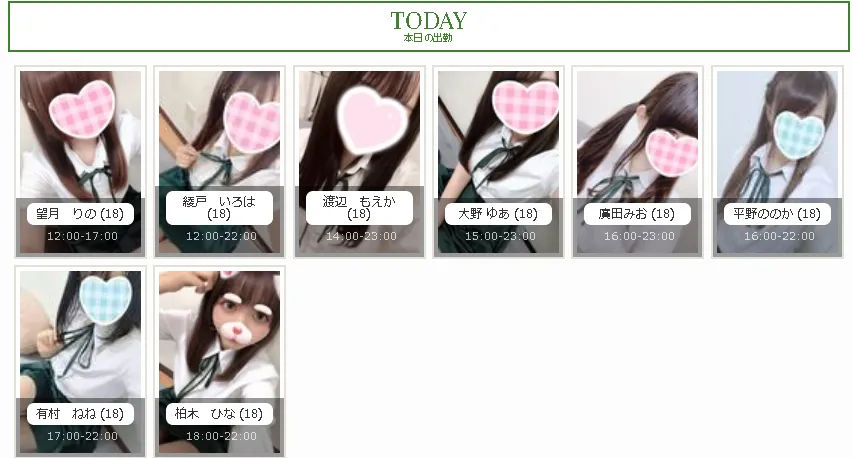View the 渡辺 もえか card
Image resolution: width=853 pixels, height=458 pixels.
[359, 161]
